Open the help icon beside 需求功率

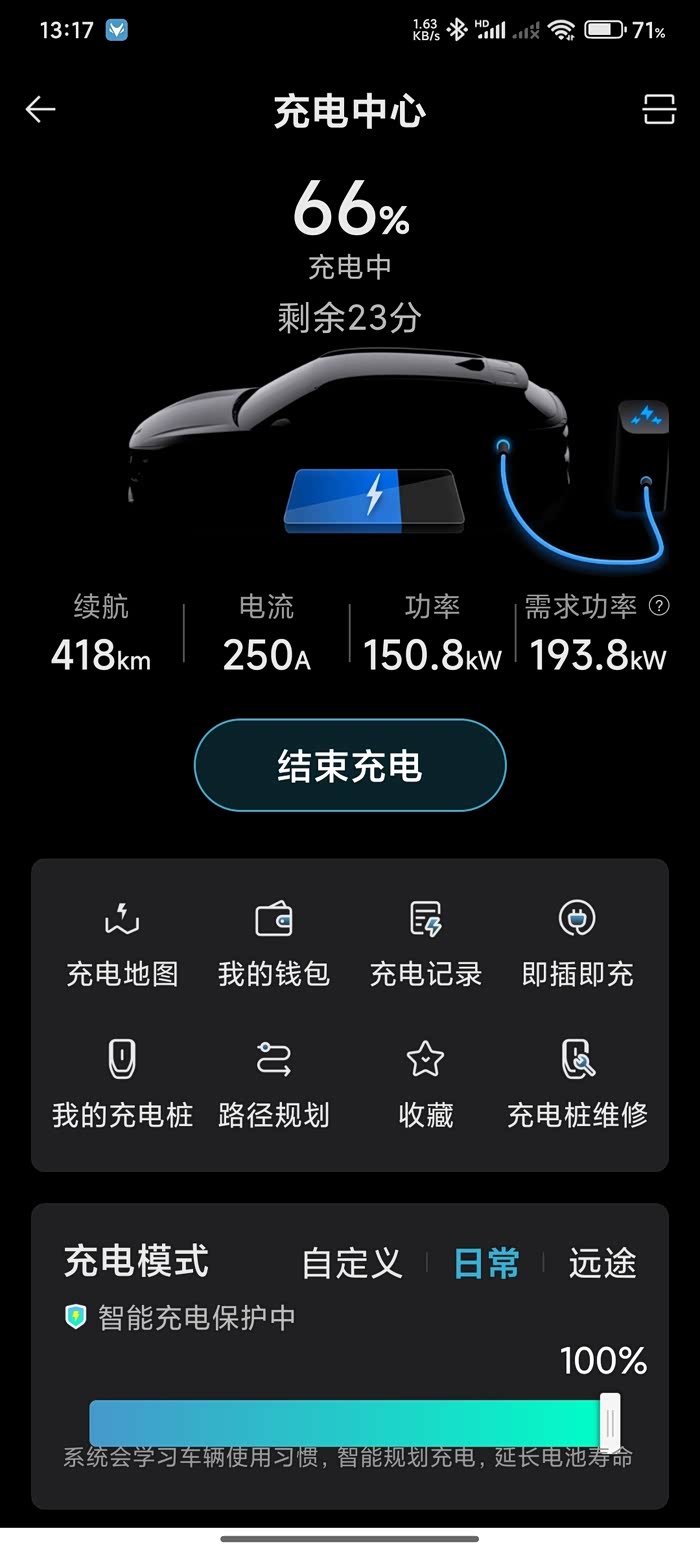pyautogui.click(x=658, y=605)
